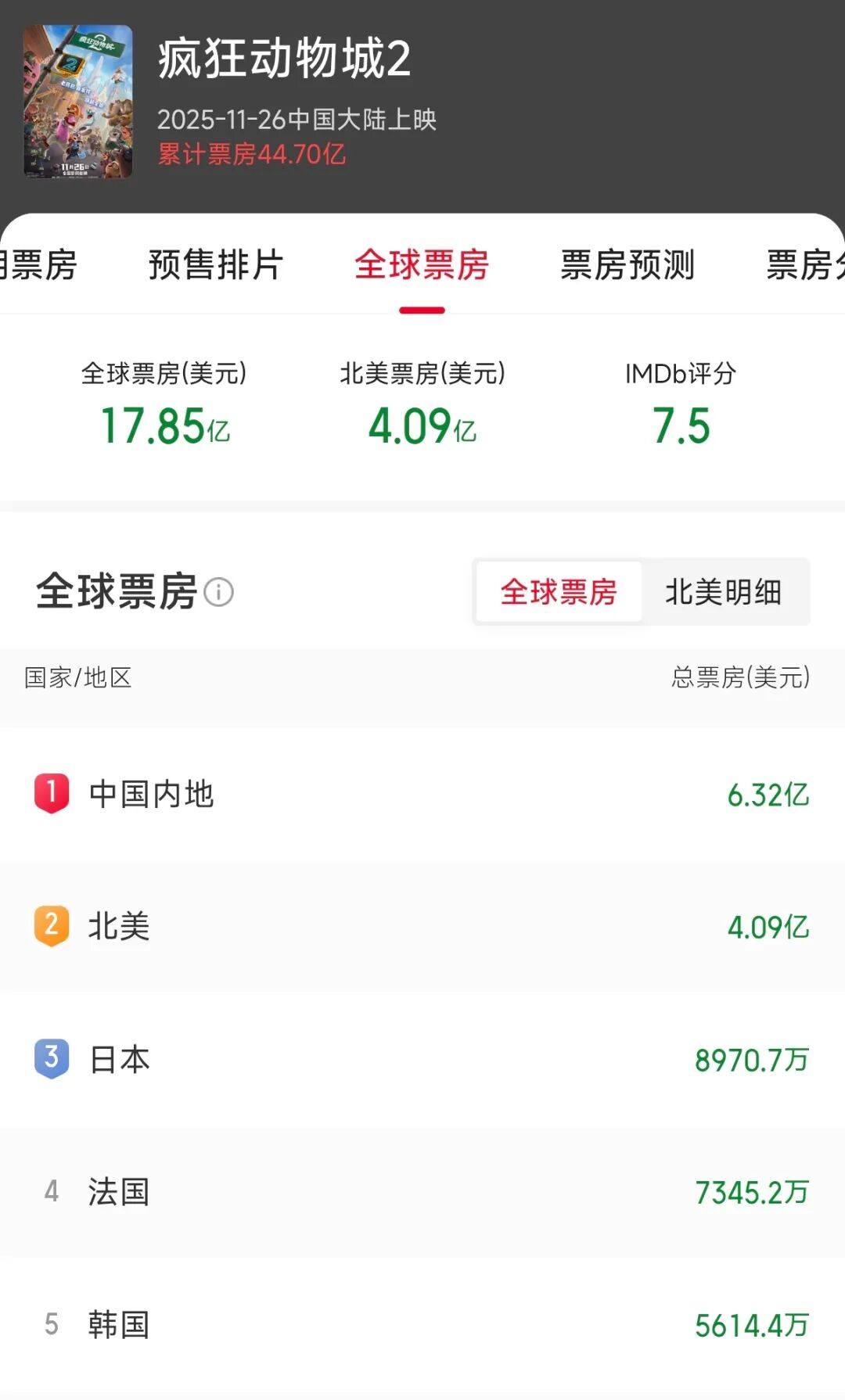
Task: Open the 疯狂动物城2 movie poster
Action: 77,102
